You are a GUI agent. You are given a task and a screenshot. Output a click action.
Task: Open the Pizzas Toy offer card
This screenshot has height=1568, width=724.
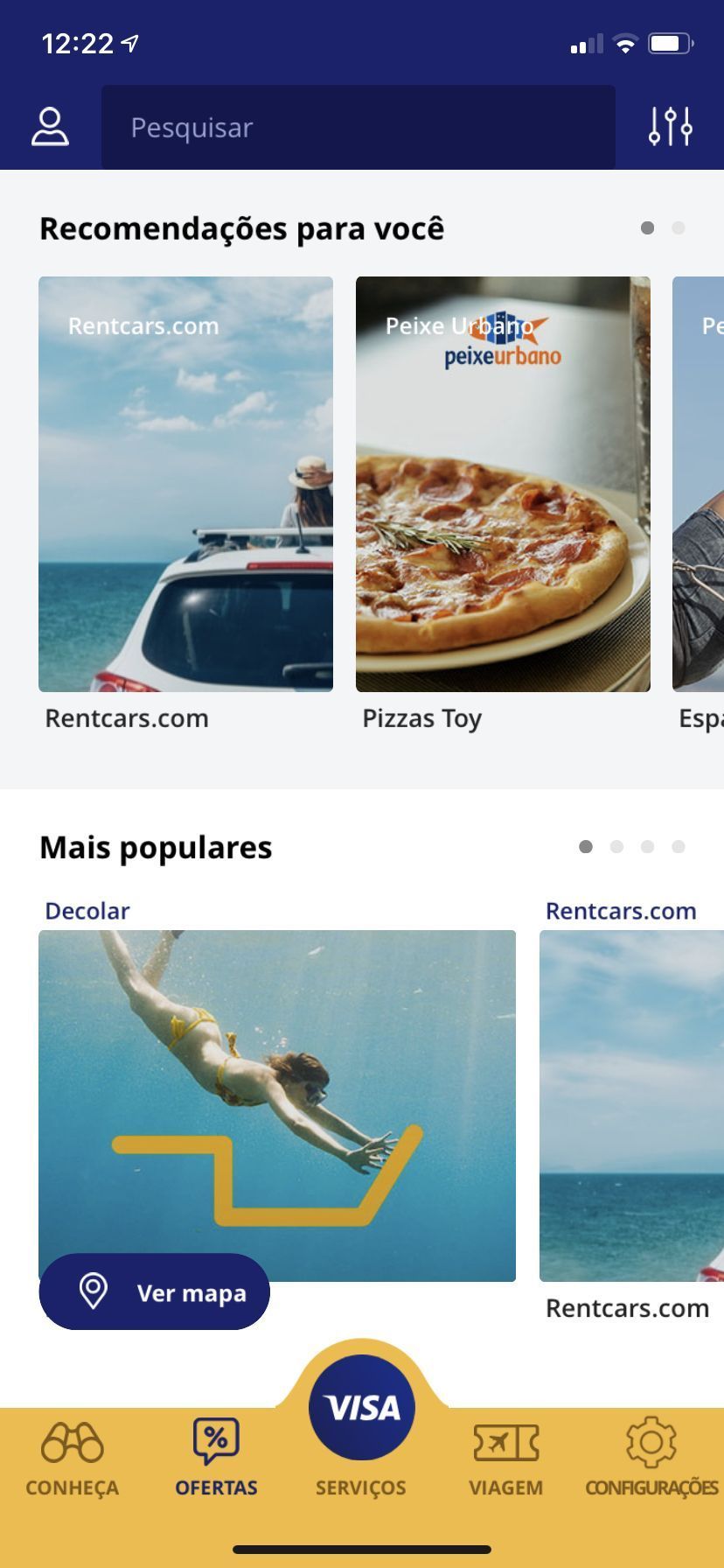(x=503, y=484)
